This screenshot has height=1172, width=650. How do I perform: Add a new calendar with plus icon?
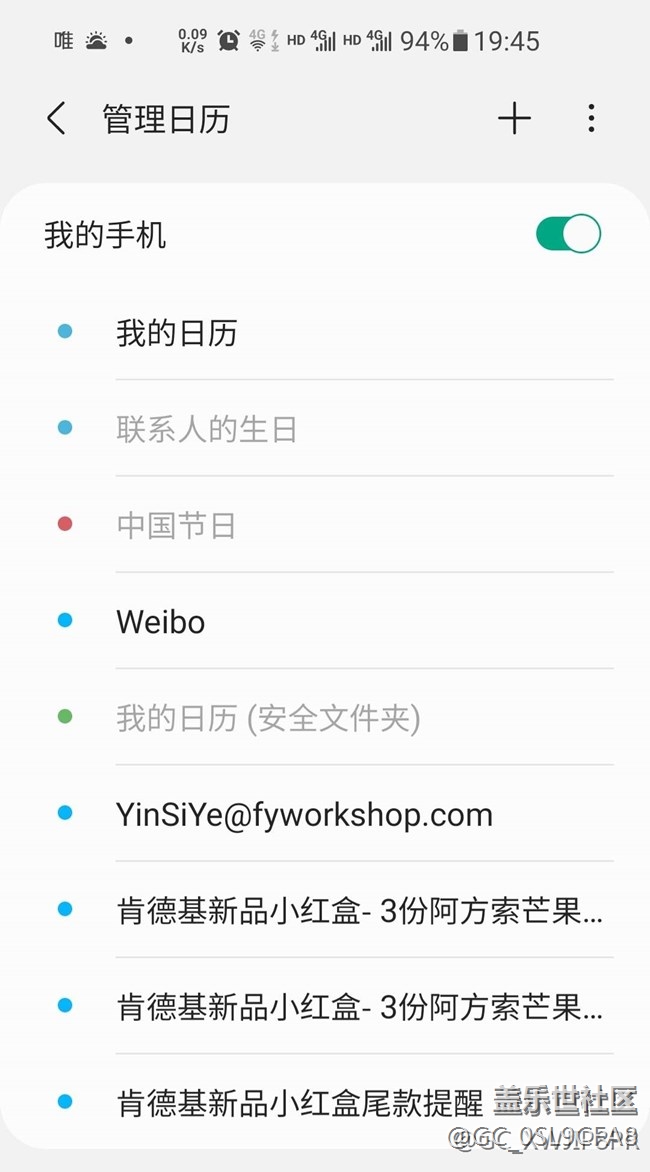point(514,119)
